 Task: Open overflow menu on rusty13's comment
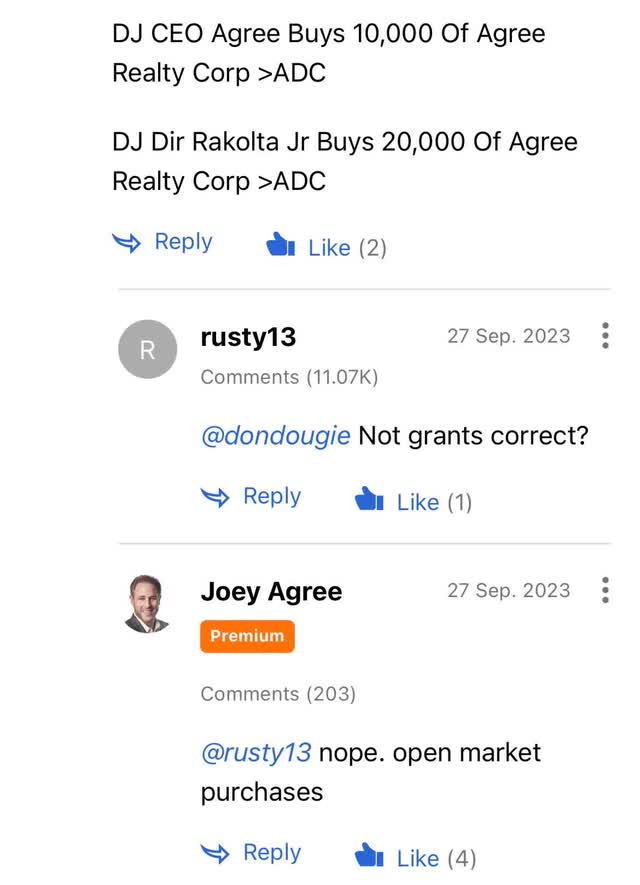[605, 336]
